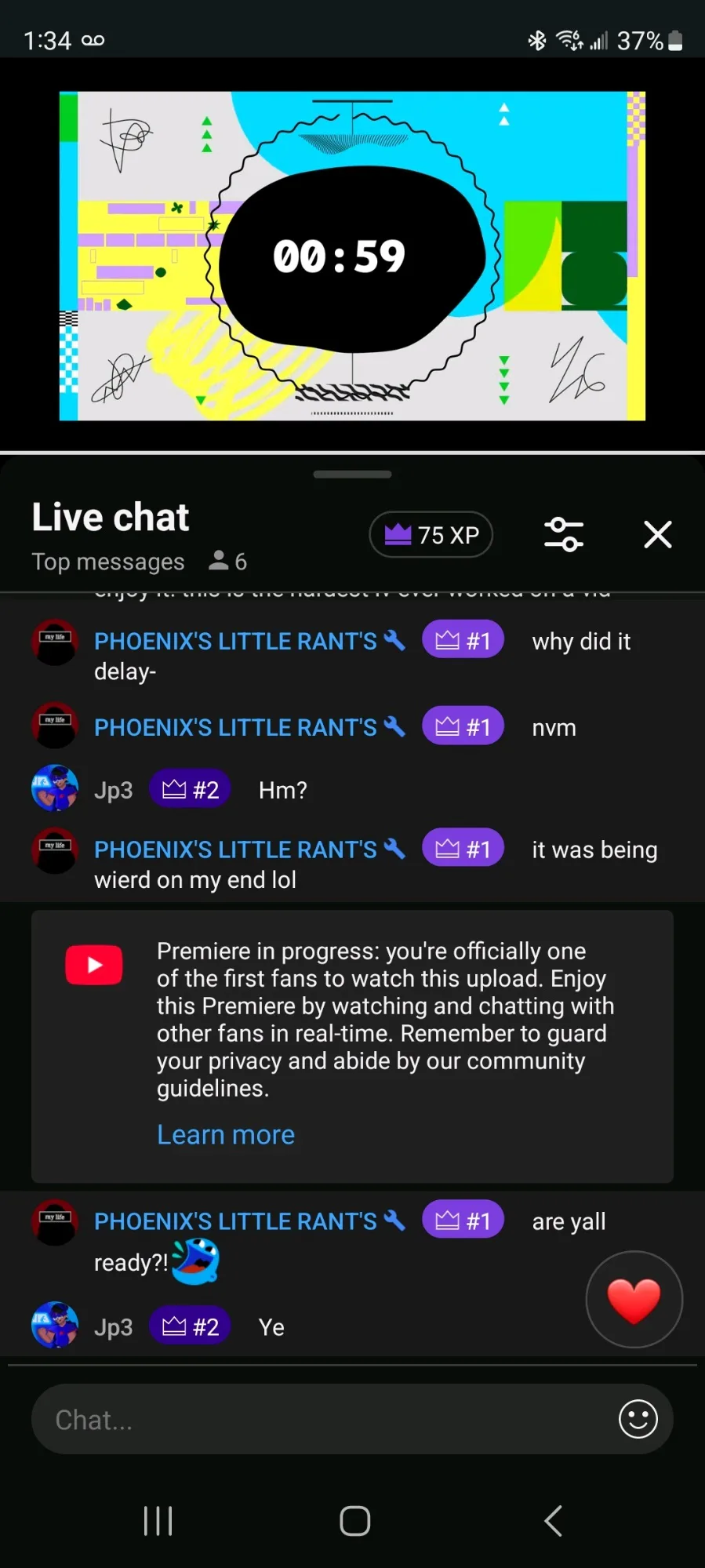Viewport: 705px width, 1568px height.
Task: Go back using the system back button
Action: (x=553, y=1521)
